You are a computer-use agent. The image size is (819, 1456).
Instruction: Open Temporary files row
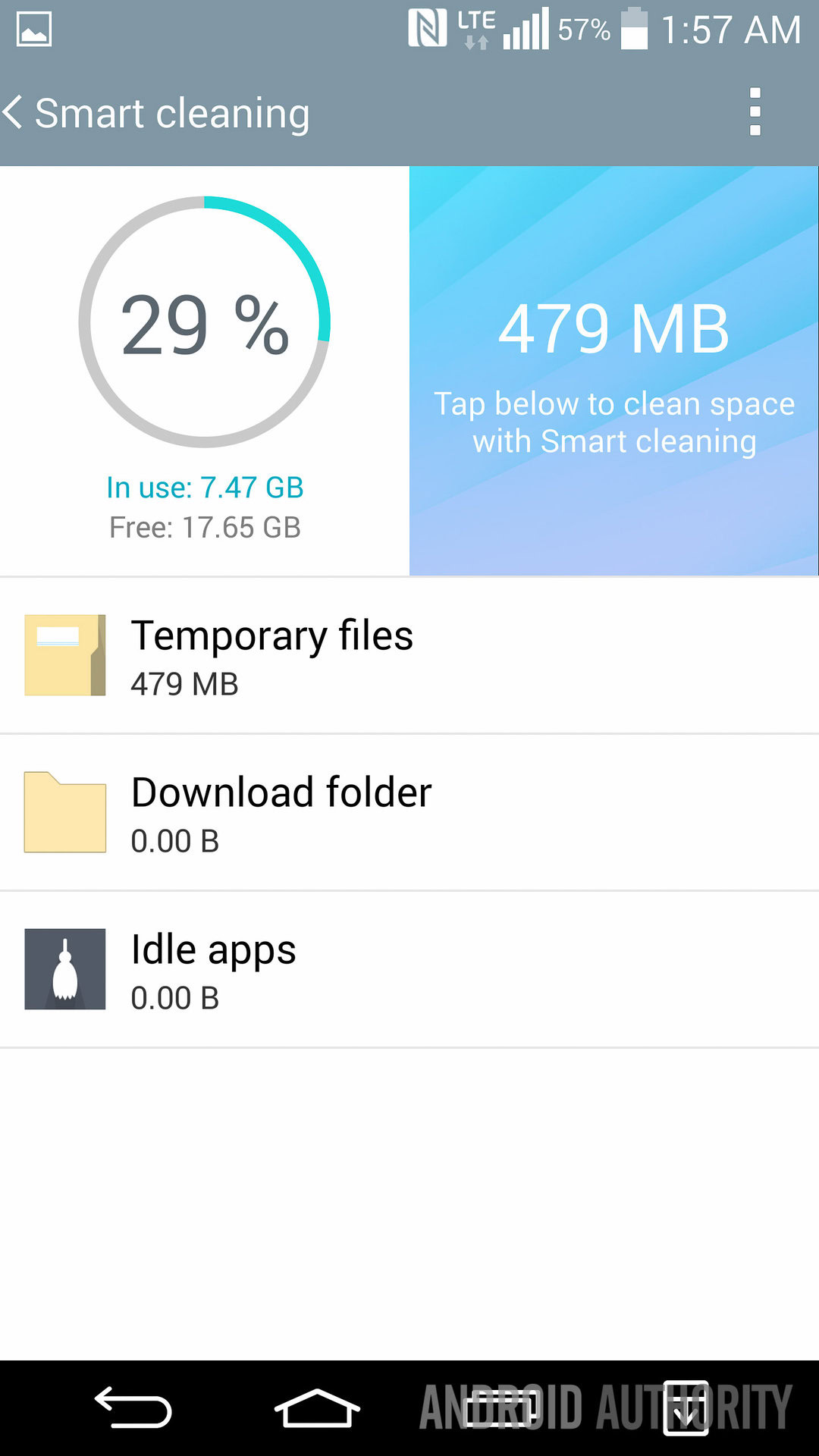(x=409, y=656)
